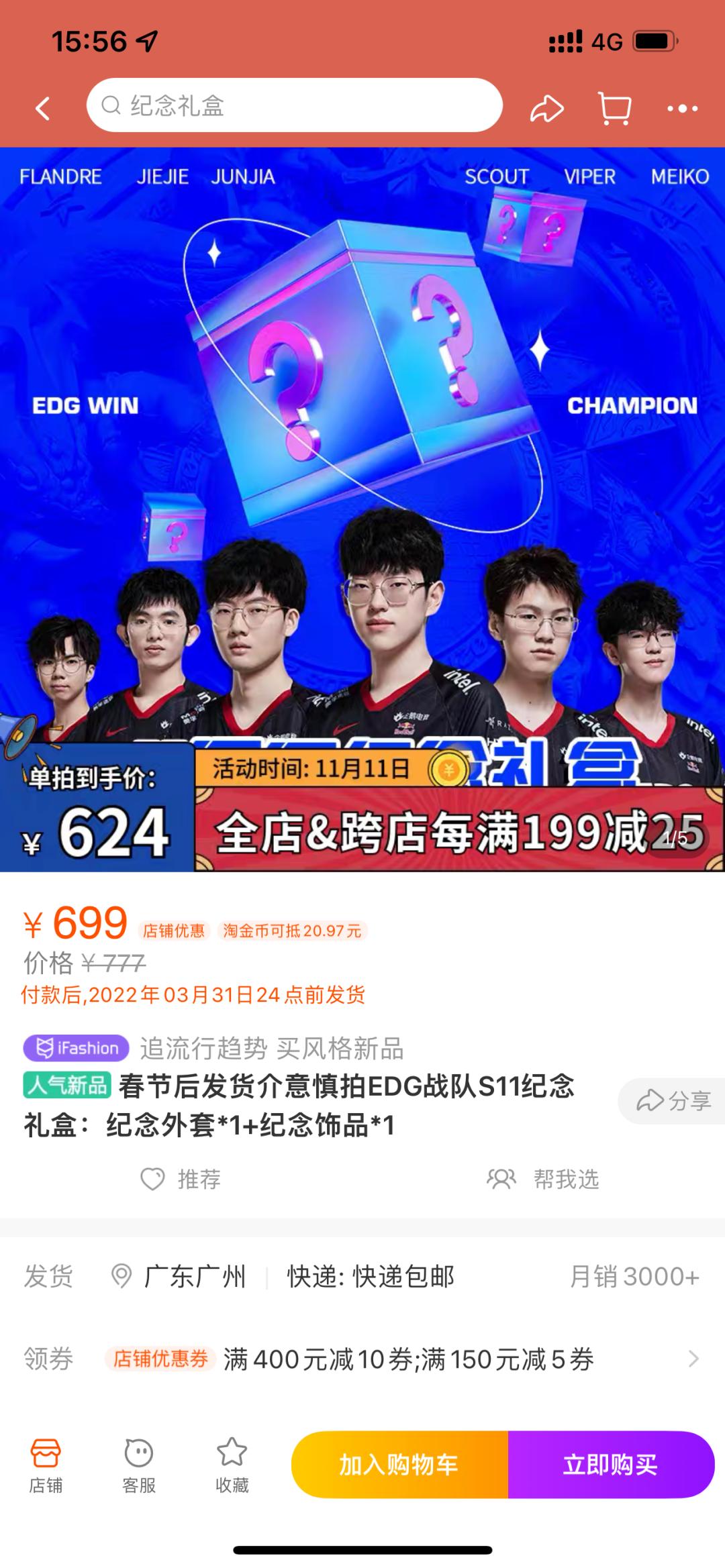Tap 推荐 to recommend this item
Viewport: 725px width, 1568px height.
pos(180,1179)
